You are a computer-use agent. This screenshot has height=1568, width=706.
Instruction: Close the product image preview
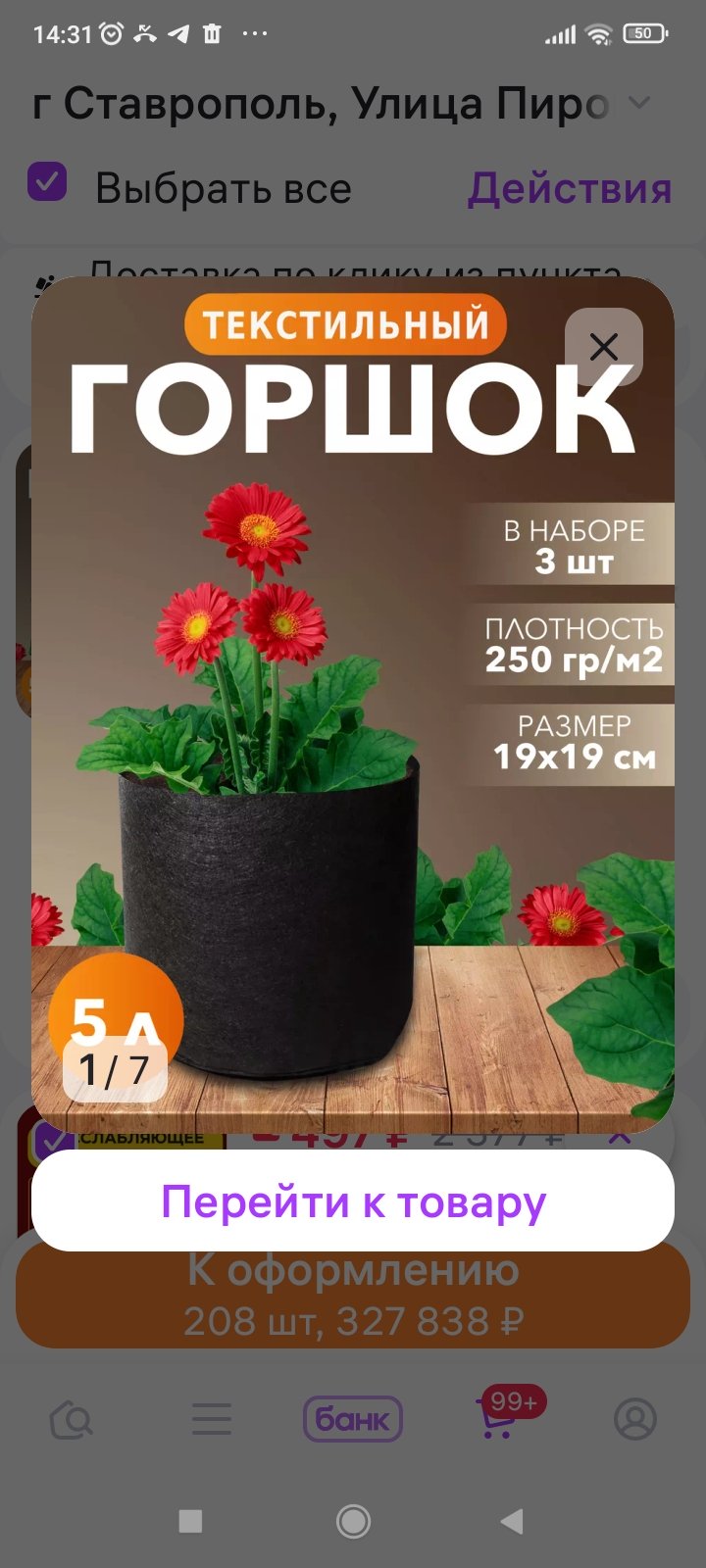pos(603,347)
